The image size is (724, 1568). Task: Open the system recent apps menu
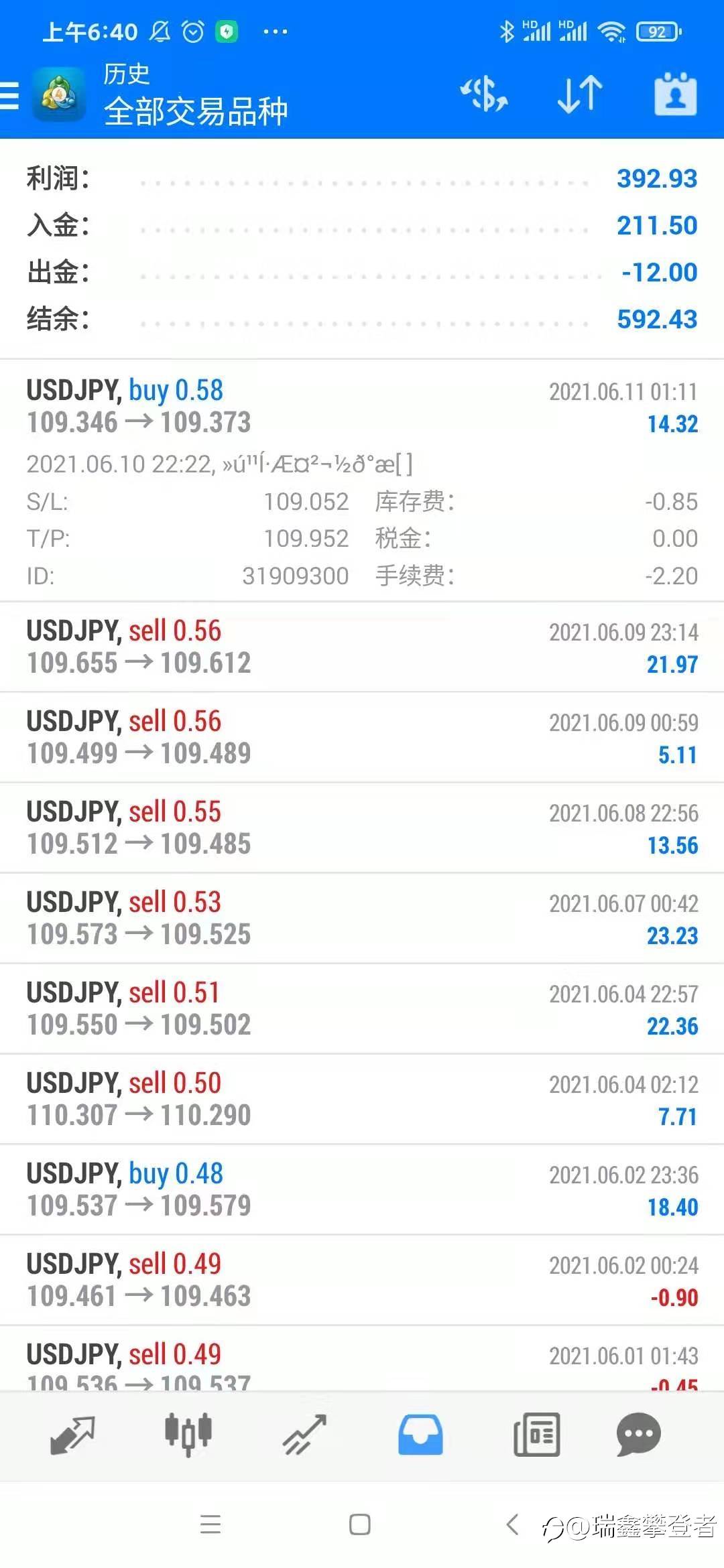click(210, 1524)
